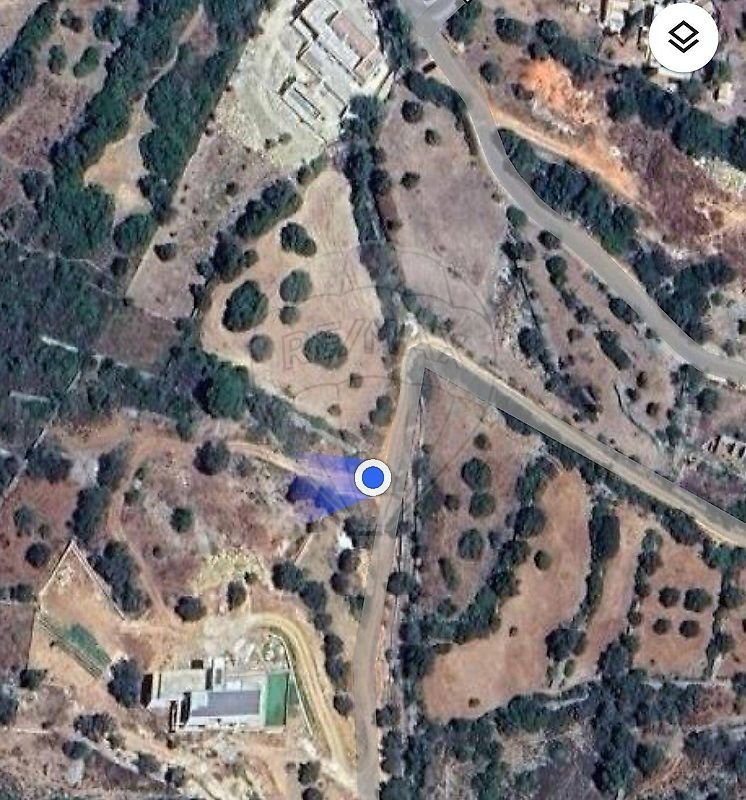Open the map layers button
Image resolution: width=746 pixels, height=800 pixels.
(683, 38)
